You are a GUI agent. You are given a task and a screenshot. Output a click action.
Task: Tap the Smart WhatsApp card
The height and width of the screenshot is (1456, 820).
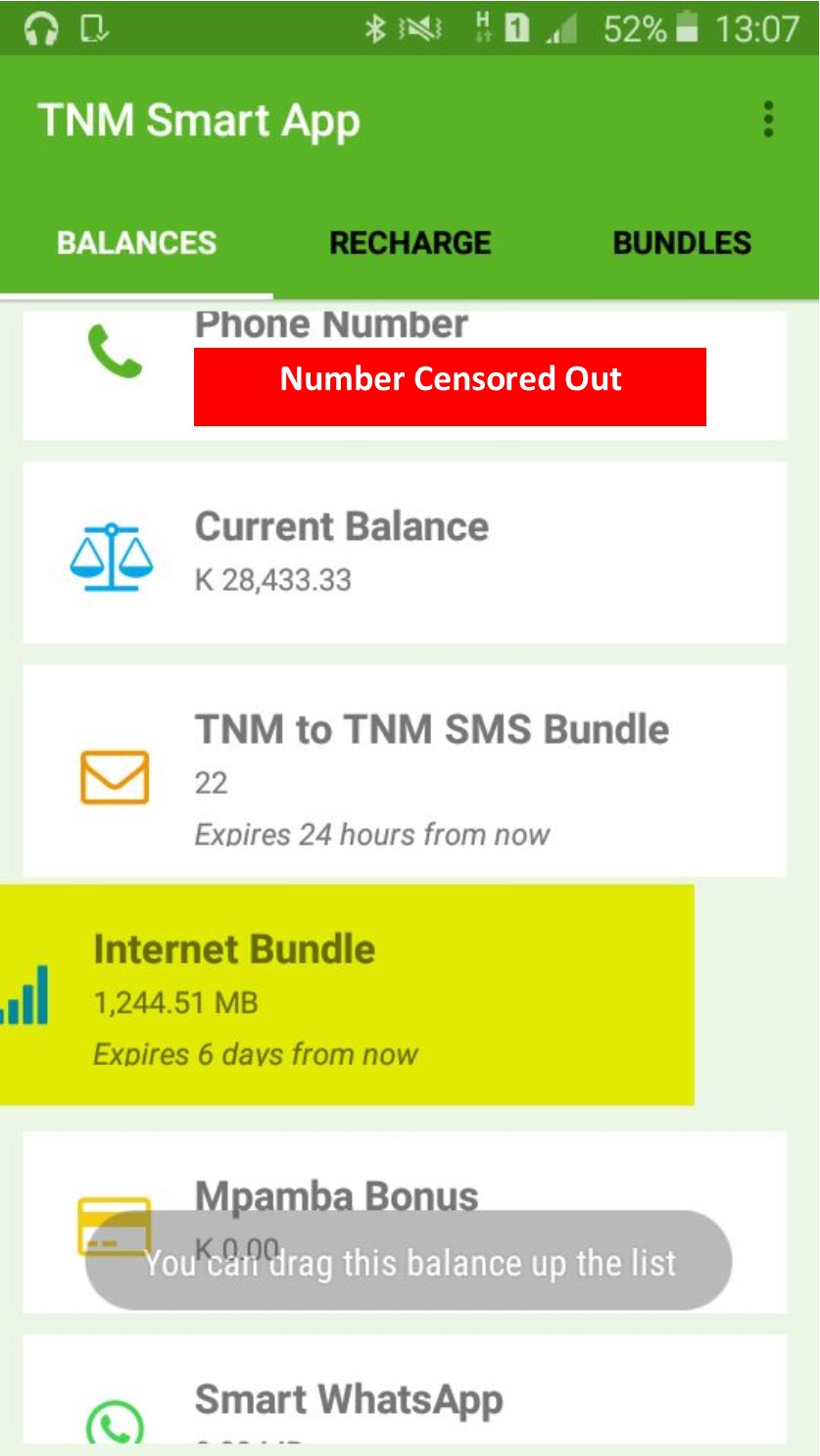(x=405, y=1389)
